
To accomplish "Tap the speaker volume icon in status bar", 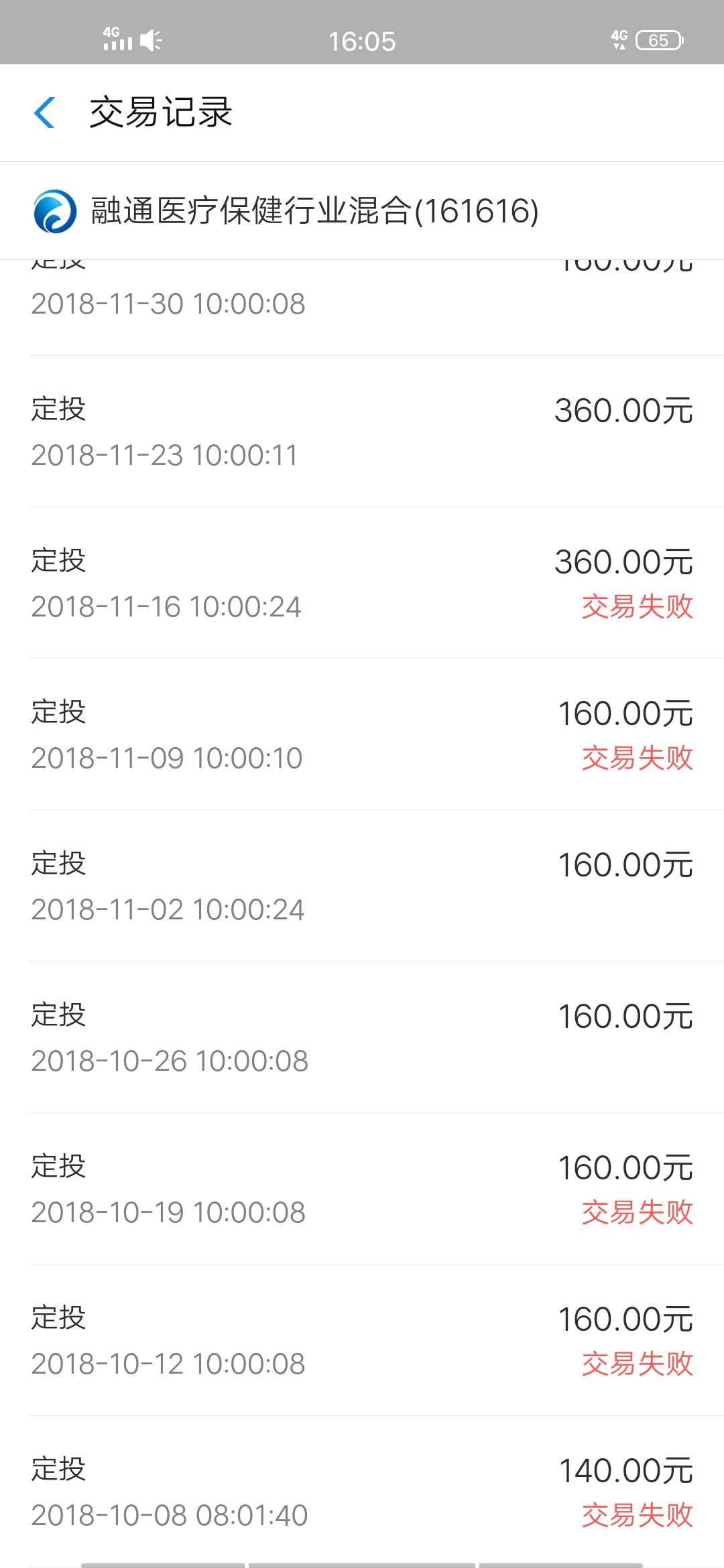I will click(150, 40).
